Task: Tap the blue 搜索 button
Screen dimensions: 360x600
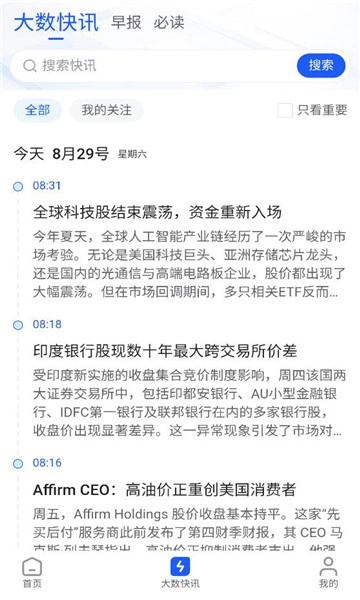Action: pyautogui.click(x=321, y=65)
